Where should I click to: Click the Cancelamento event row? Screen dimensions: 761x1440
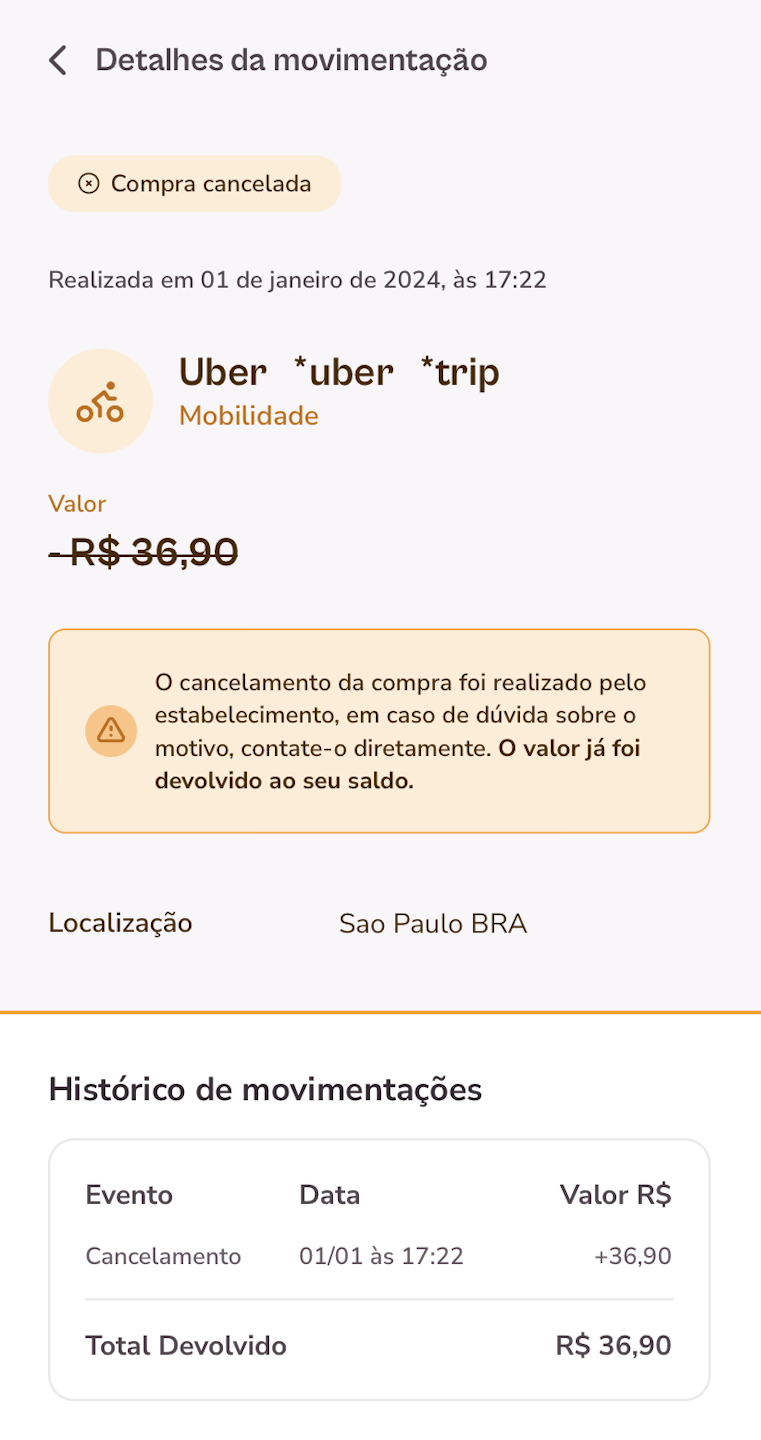(163, 1256)
